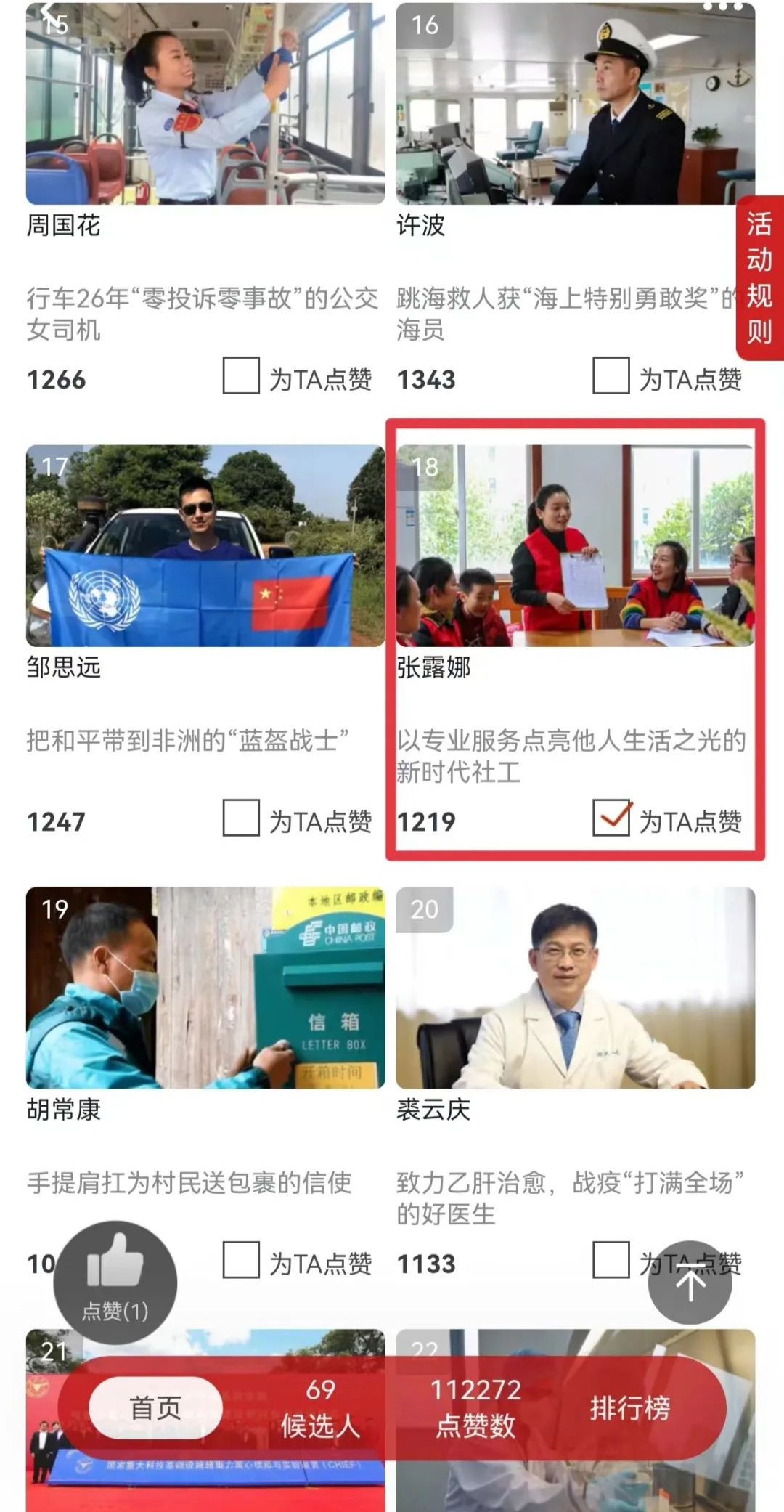This screenshot has height=1512, width=784.
Task: Open 邹思远's candidate photo
Action: [205, 545]
